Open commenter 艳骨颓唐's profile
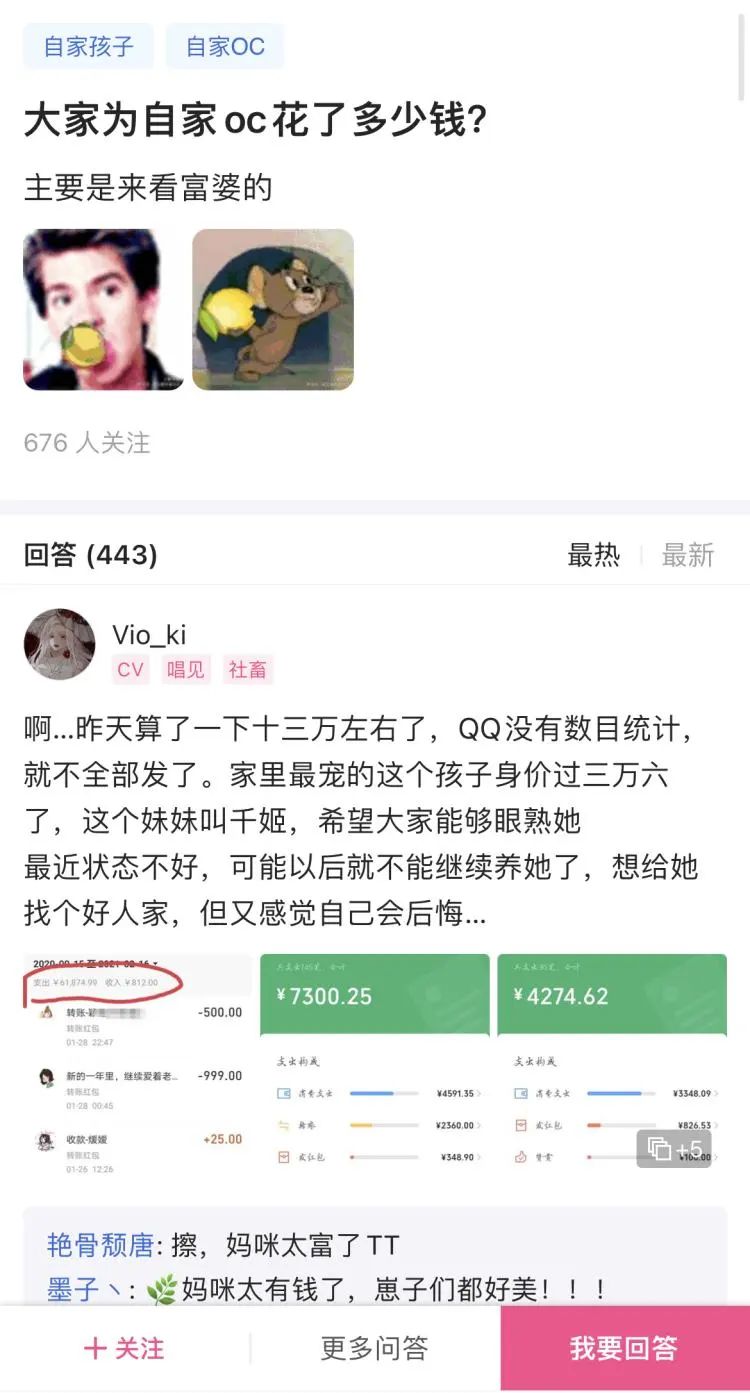The height and width of the screenshot is (1393, 750). coord(100,1245)
